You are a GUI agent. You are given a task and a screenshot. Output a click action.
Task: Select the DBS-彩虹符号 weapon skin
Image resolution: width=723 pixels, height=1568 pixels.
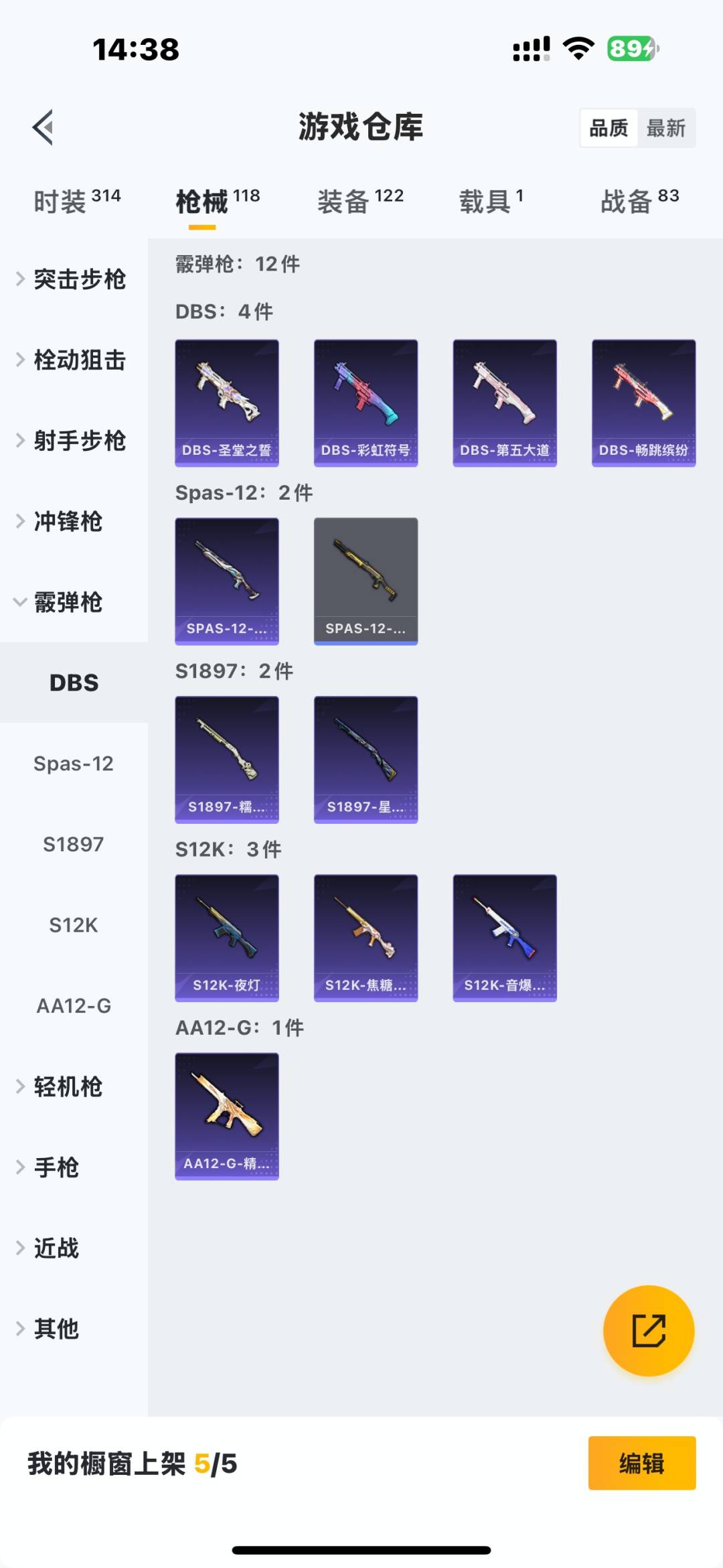pyautogui.click(x=366, y=401)
